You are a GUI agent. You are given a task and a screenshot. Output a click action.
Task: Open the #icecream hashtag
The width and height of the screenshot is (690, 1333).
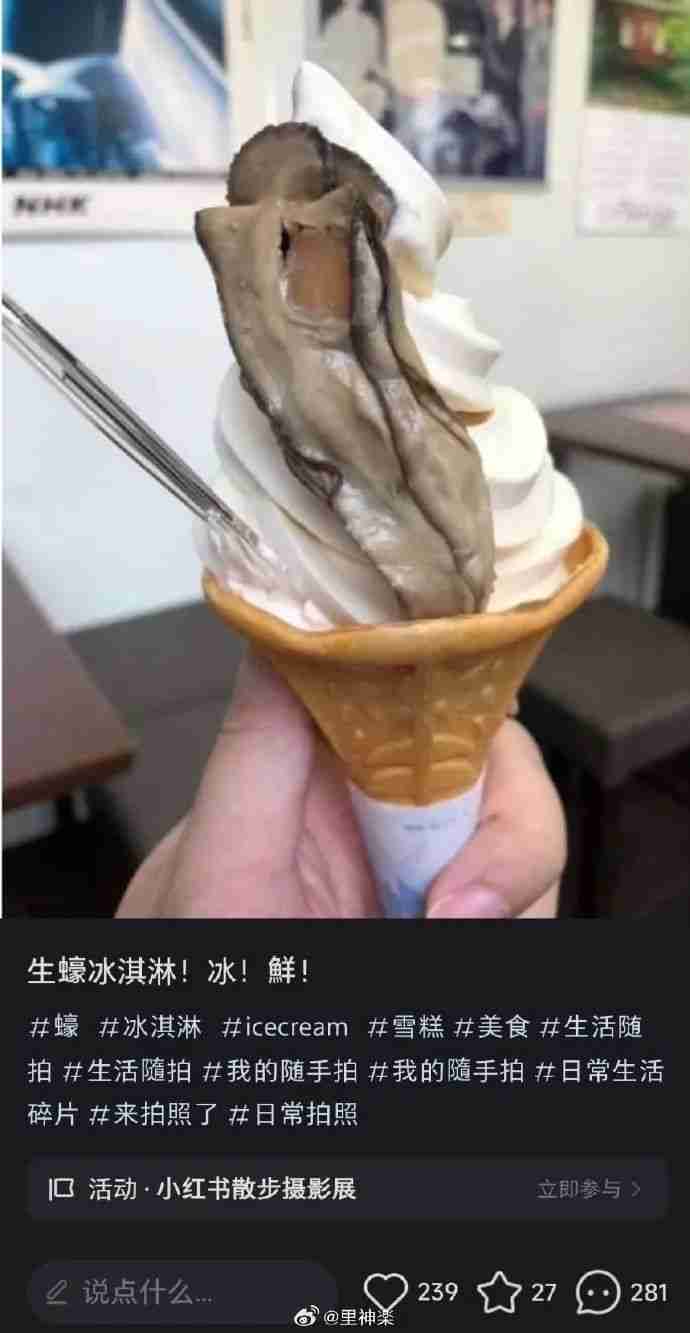(284, 1027)
